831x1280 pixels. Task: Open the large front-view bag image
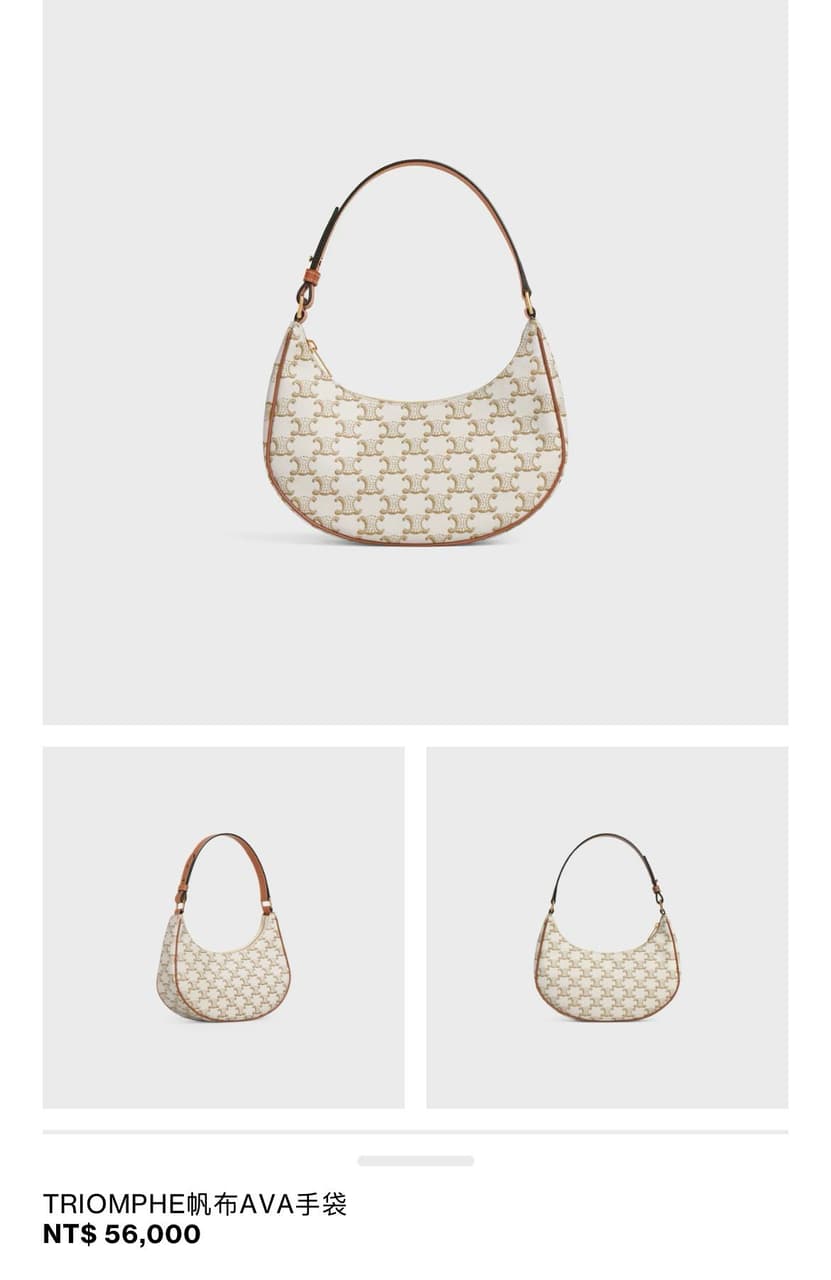pyautogui.click(x=415, y=362)
